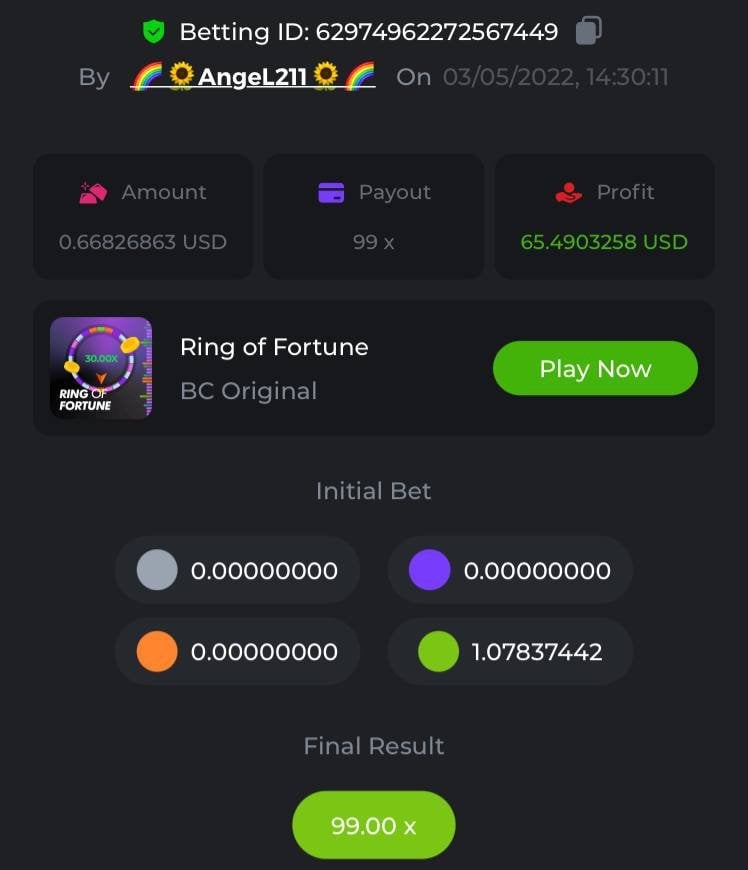Tap the Play Now button
This screenshot has height=870, width=748.
pyautogui.click(x=595, y=368)
